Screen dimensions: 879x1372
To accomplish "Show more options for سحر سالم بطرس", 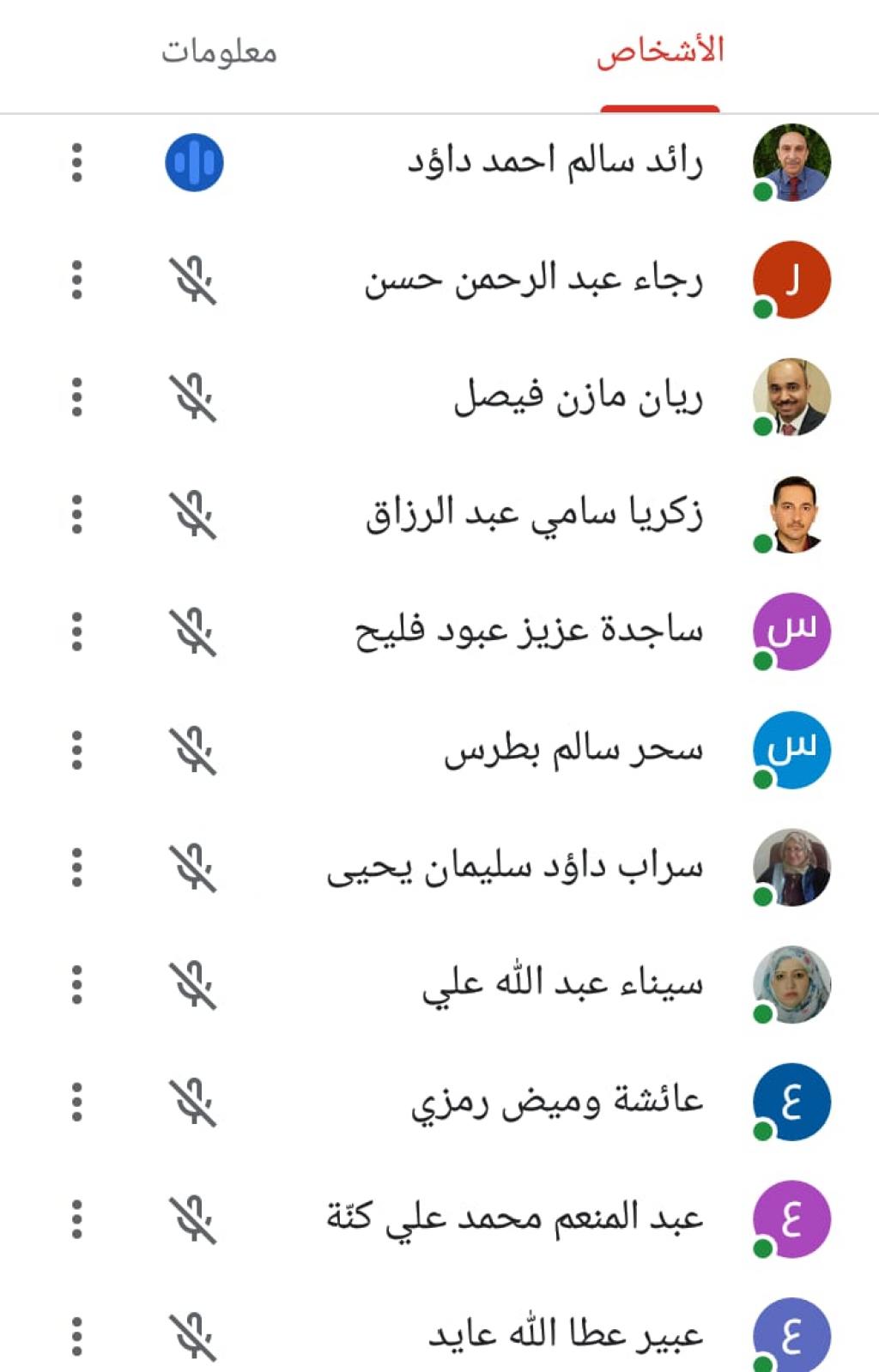I will (77, 750).
